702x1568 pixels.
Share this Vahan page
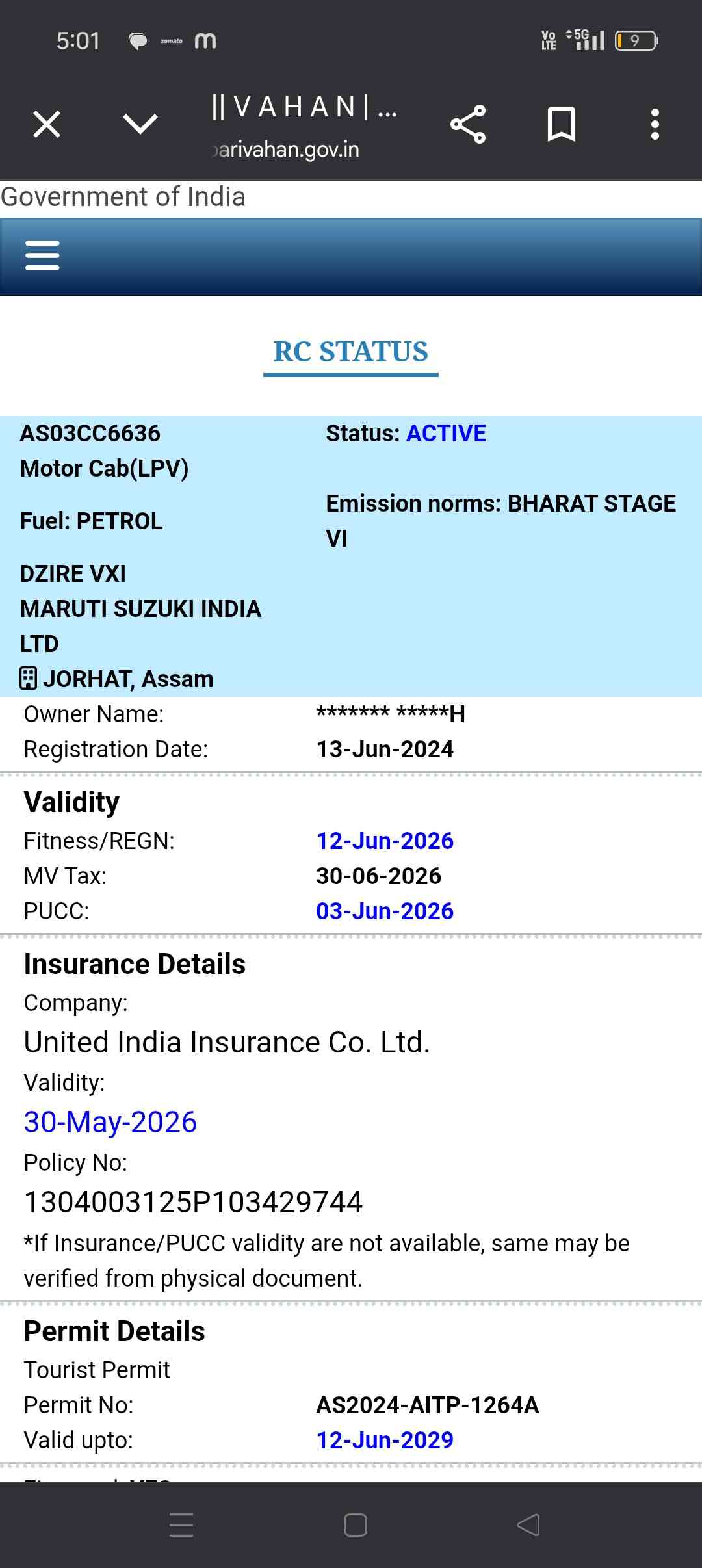(468, 124)
